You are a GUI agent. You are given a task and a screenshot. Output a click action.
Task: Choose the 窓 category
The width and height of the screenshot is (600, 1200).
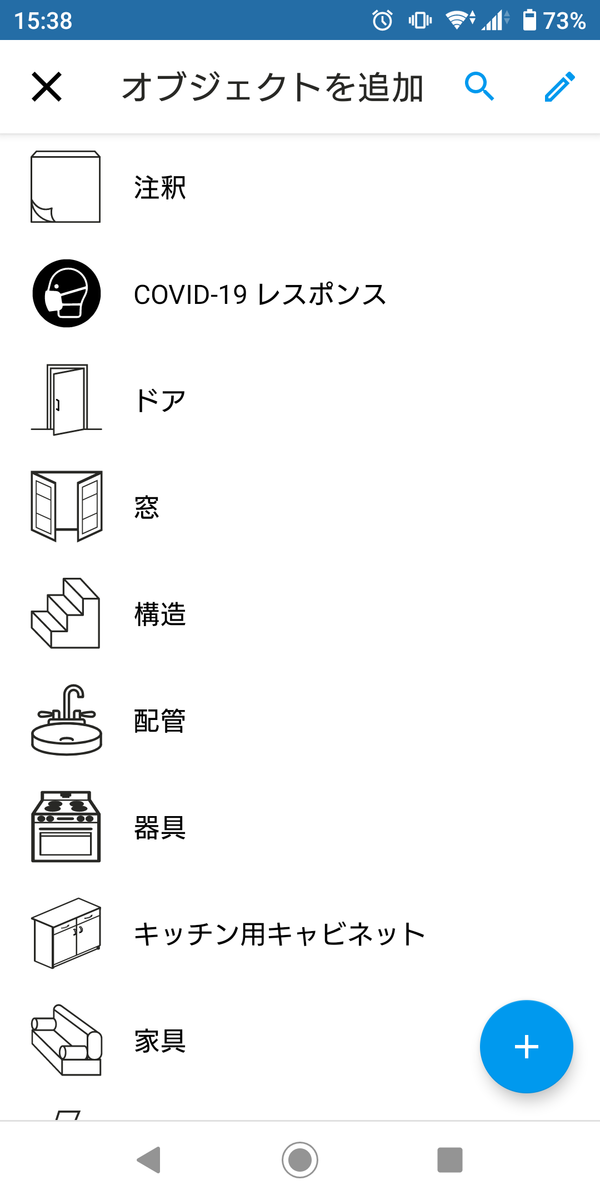(x=300, y=508)
